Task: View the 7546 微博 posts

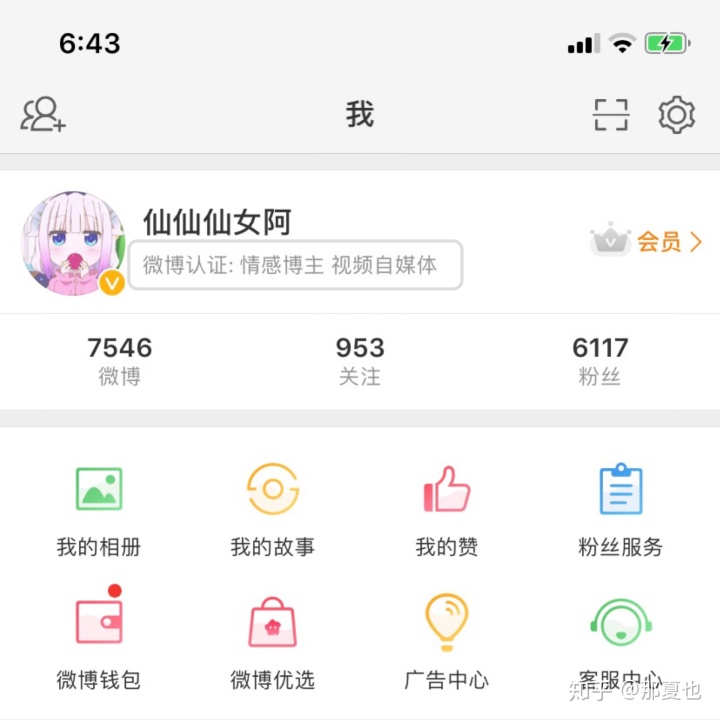Action: (x=119, y=361)
